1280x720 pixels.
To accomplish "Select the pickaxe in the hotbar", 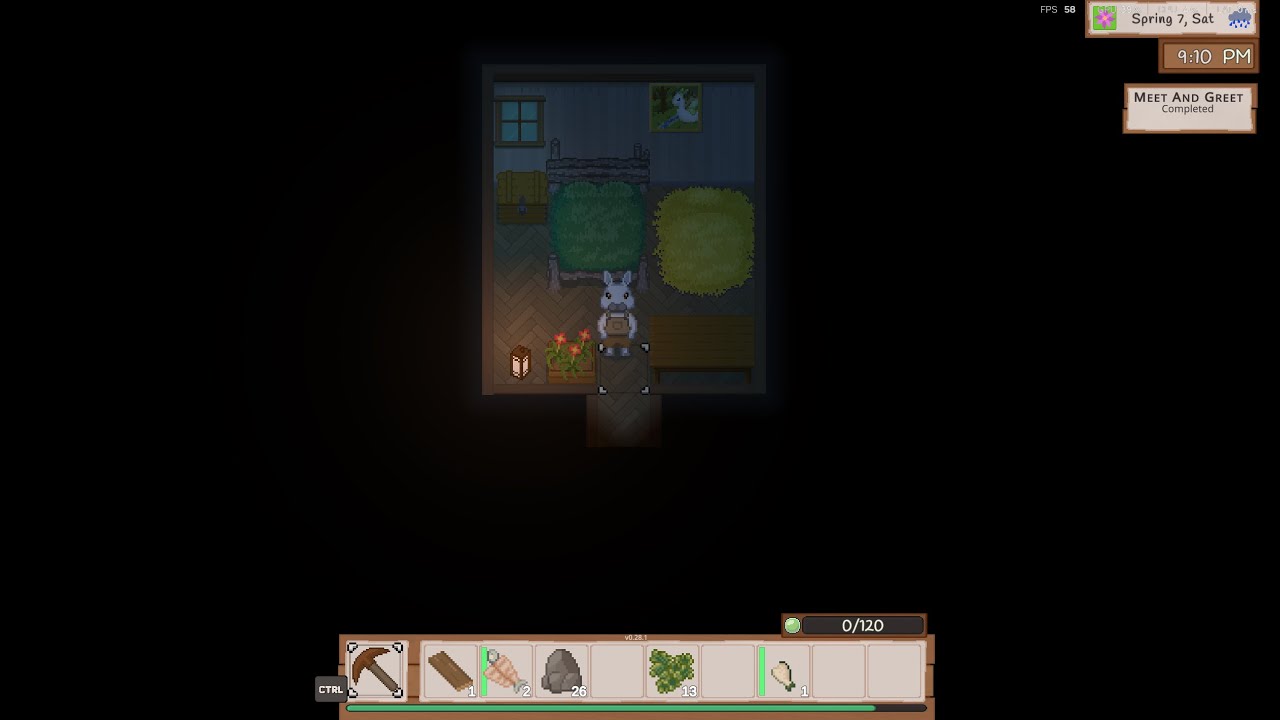I will 376,670.
